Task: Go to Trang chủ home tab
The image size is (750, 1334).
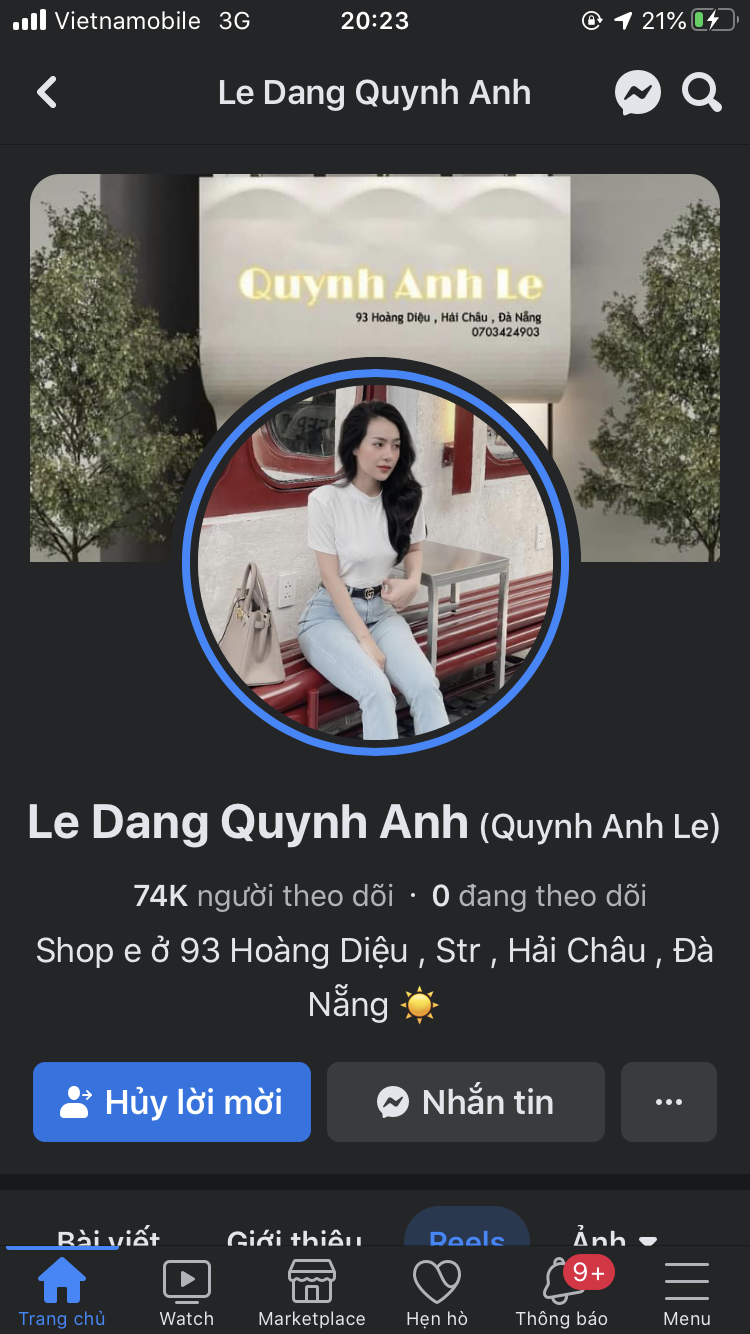Action: 62,1292
